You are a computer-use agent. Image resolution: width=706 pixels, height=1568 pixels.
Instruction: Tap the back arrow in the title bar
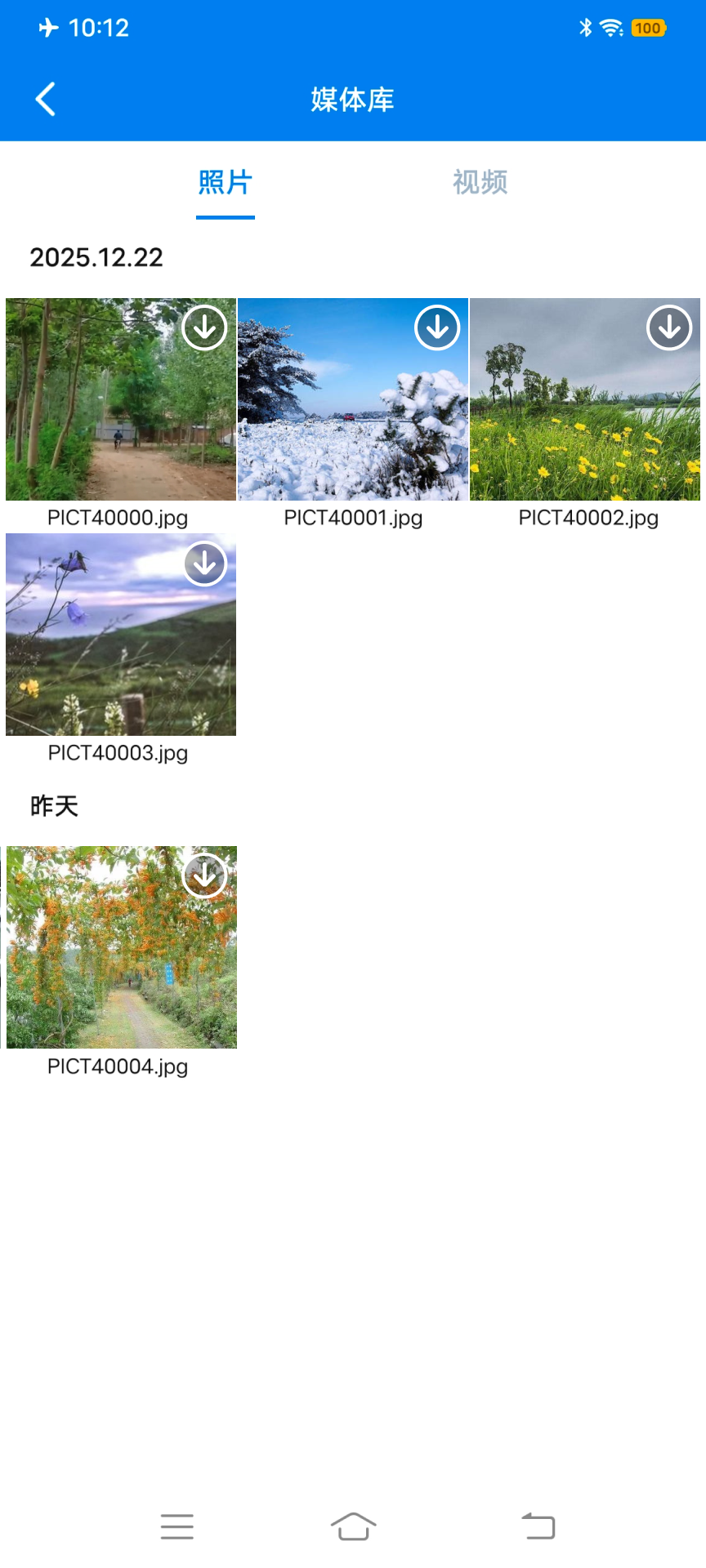coord(45,98)
